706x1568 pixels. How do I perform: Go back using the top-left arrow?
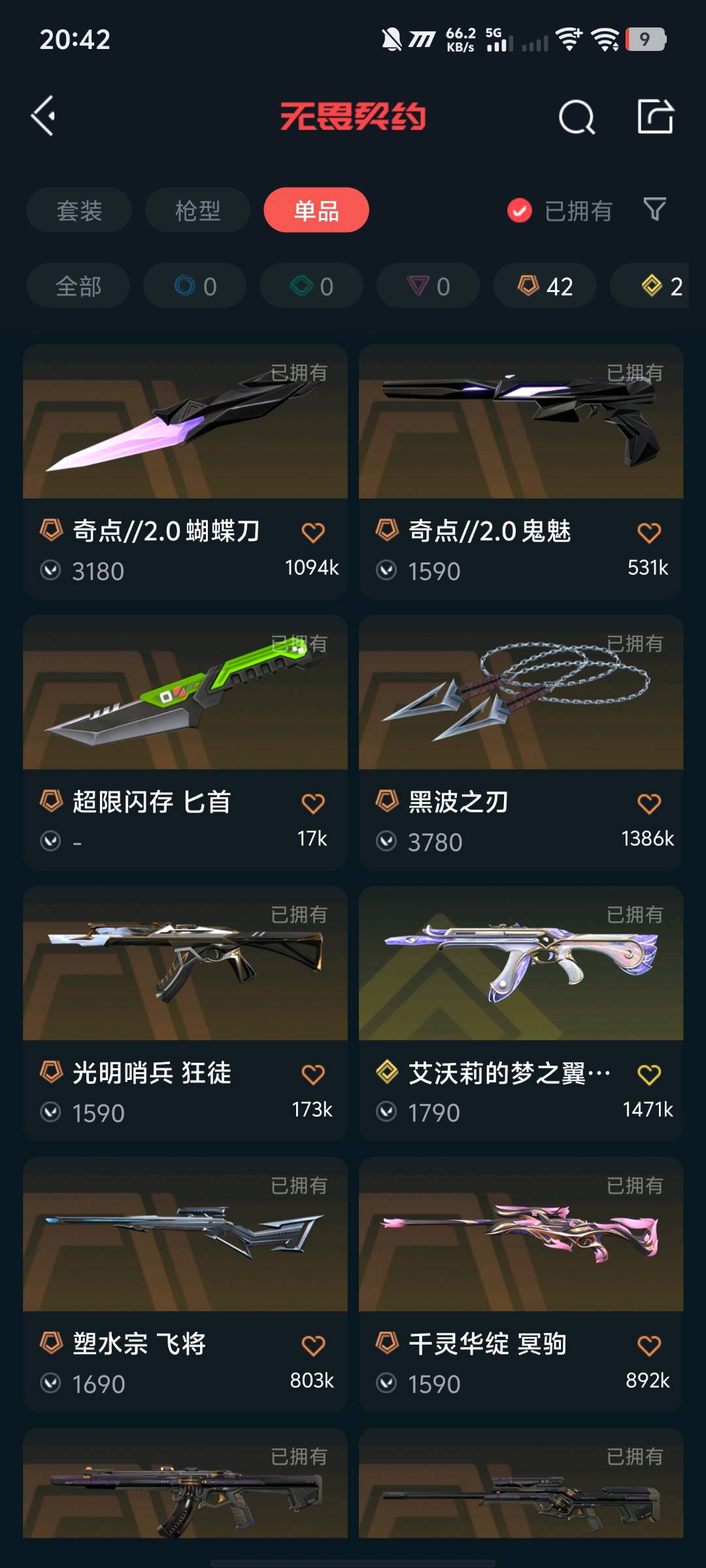[x=44, y=116]
